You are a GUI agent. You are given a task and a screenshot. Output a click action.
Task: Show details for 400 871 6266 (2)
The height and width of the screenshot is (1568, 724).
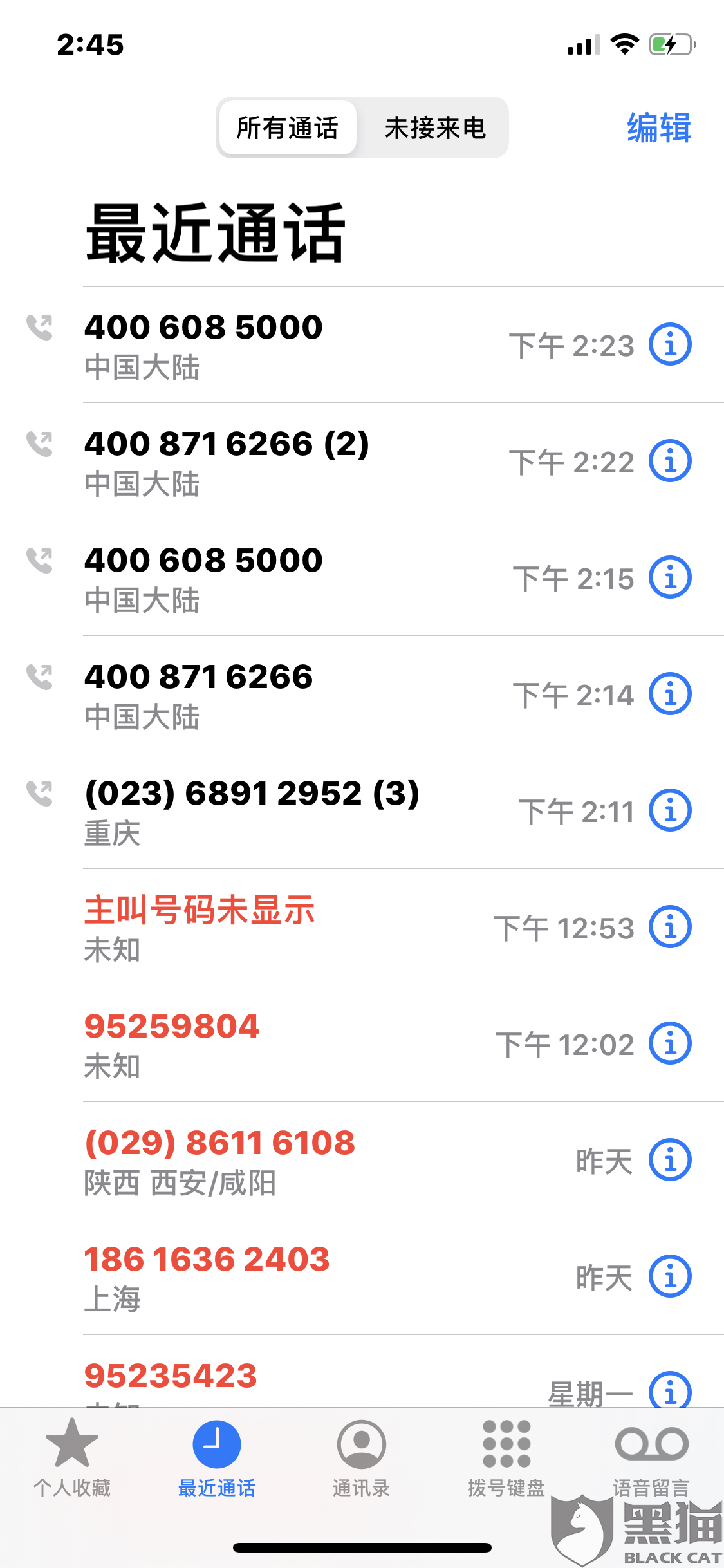pos(670,461)
